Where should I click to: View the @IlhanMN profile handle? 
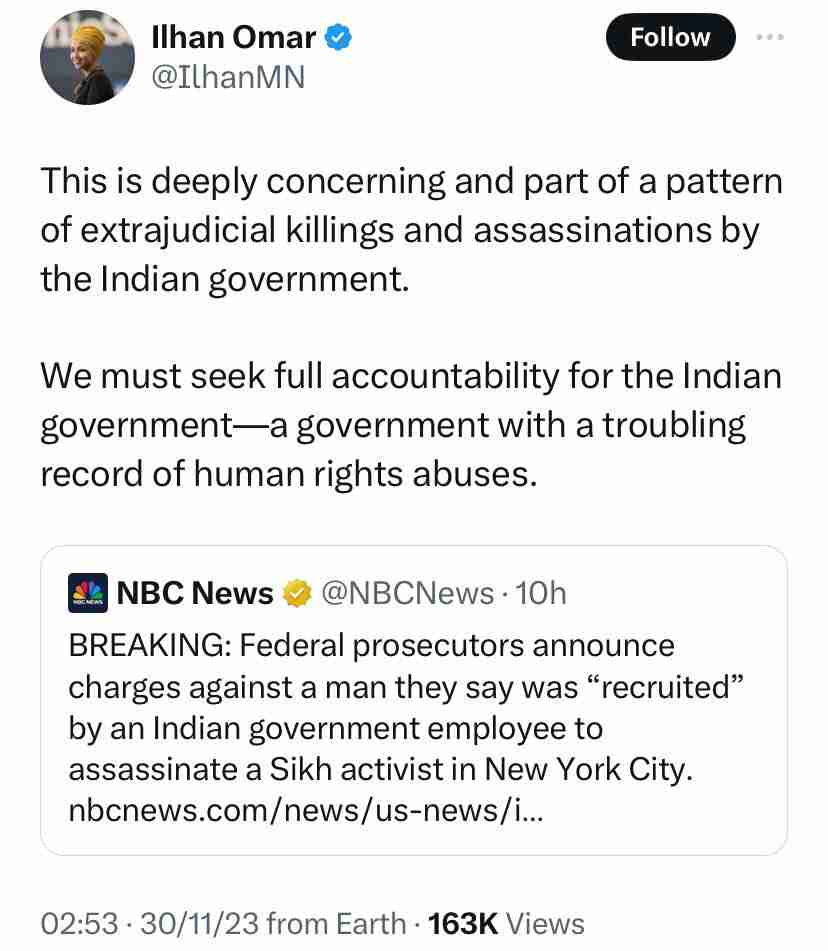(227, 77)
